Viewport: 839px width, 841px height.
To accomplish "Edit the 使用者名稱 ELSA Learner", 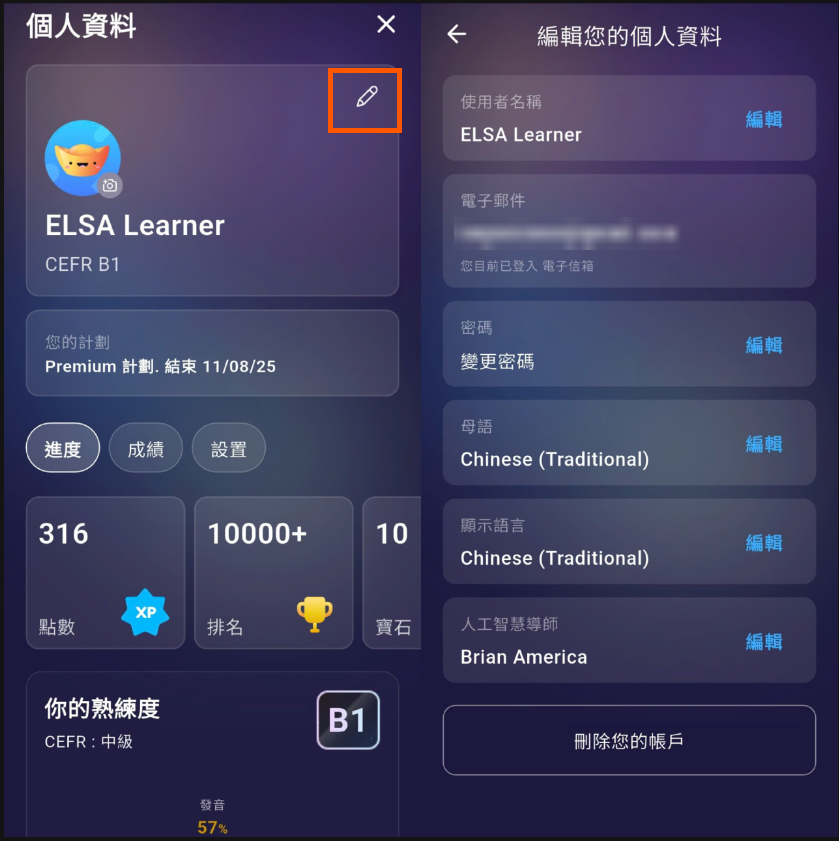I will click(x=764, y=119).
